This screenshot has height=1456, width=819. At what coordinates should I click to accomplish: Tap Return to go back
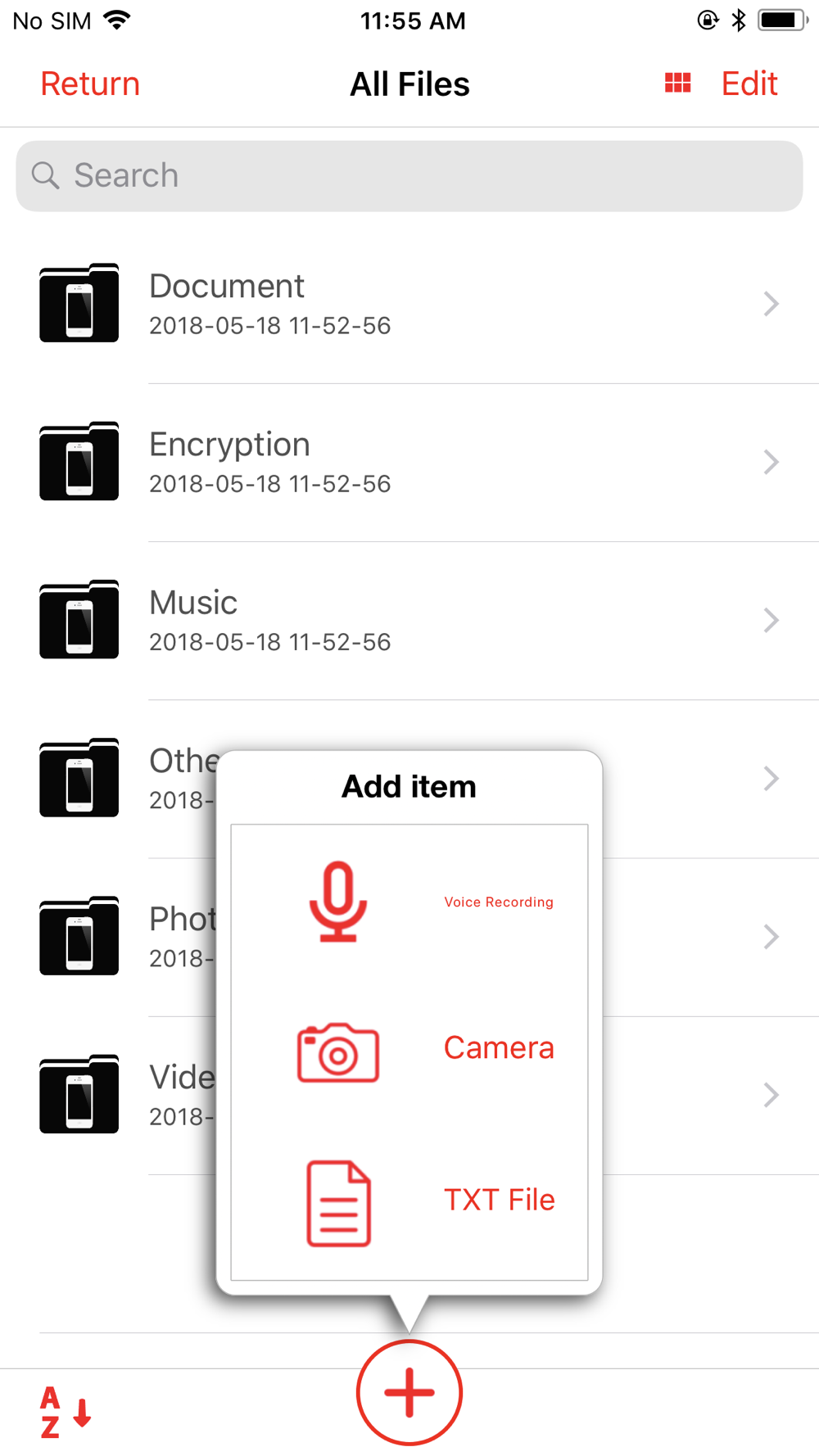point(90,84)
